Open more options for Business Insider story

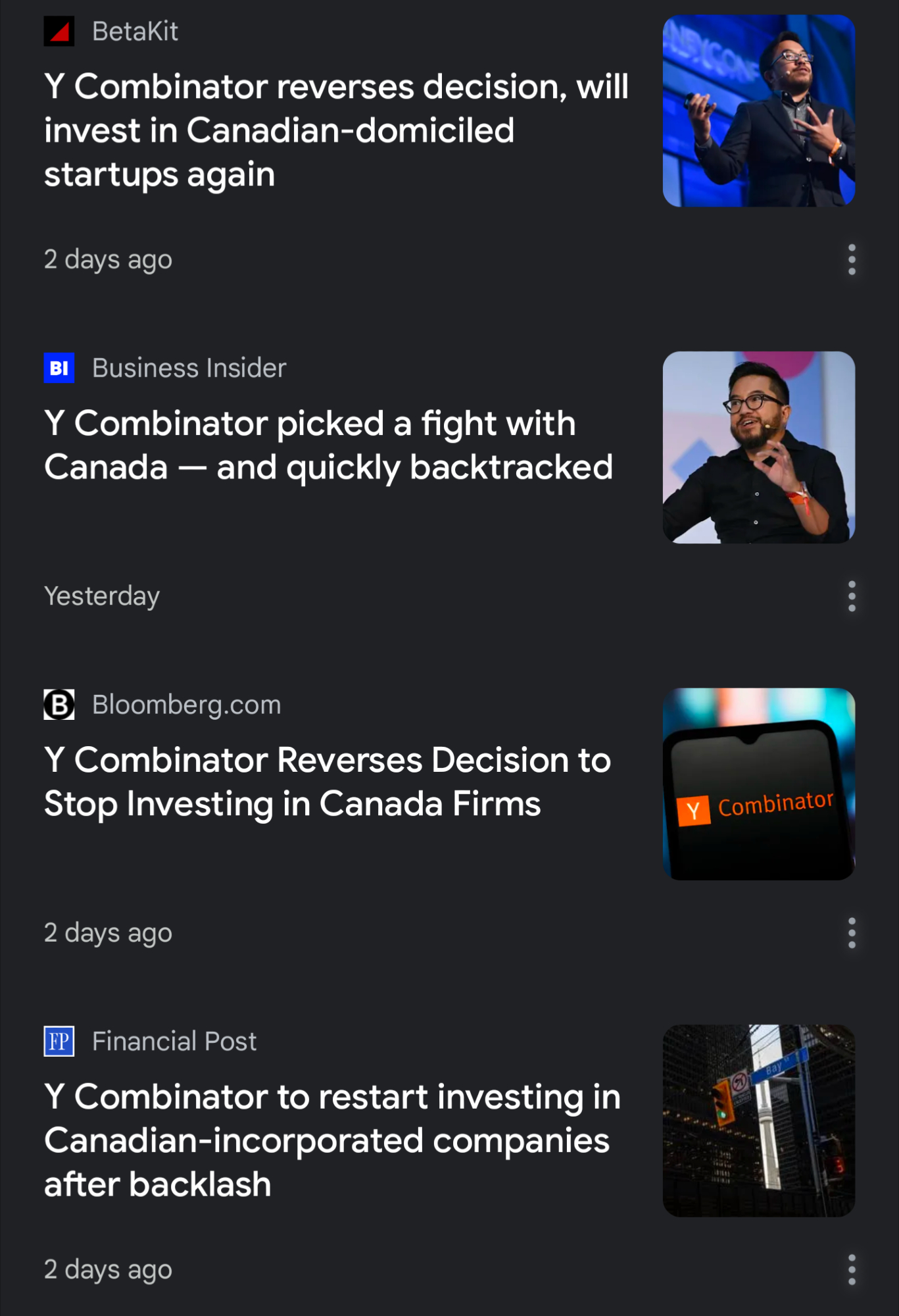point(852,596)
